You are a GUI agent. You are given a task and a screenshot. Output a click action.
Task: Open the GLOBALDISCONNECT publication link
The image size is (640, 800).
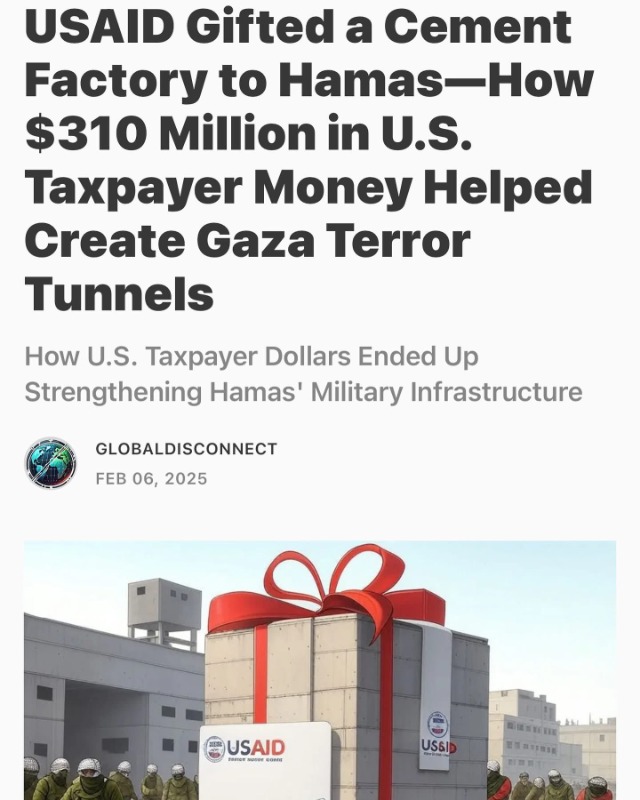186,449
